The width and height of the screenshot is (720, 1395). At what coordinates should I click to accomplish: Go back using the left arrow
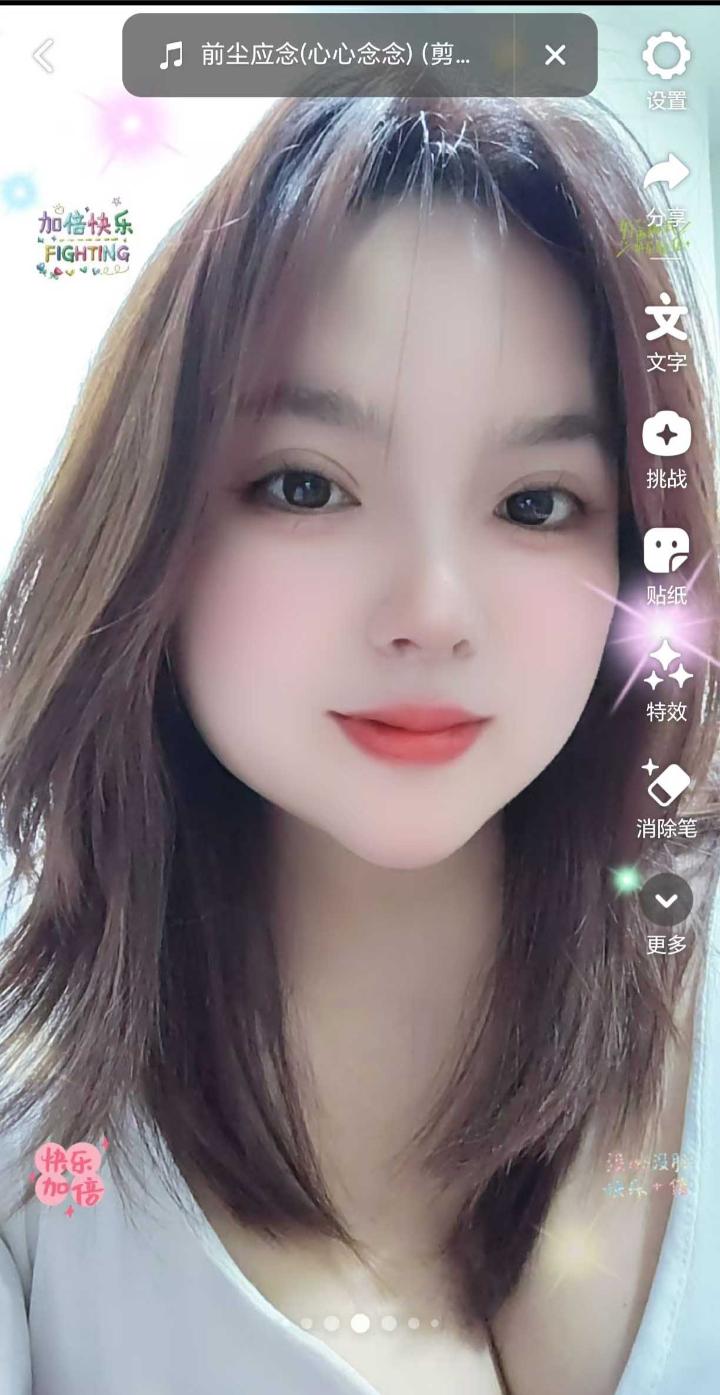click(43, 56)
